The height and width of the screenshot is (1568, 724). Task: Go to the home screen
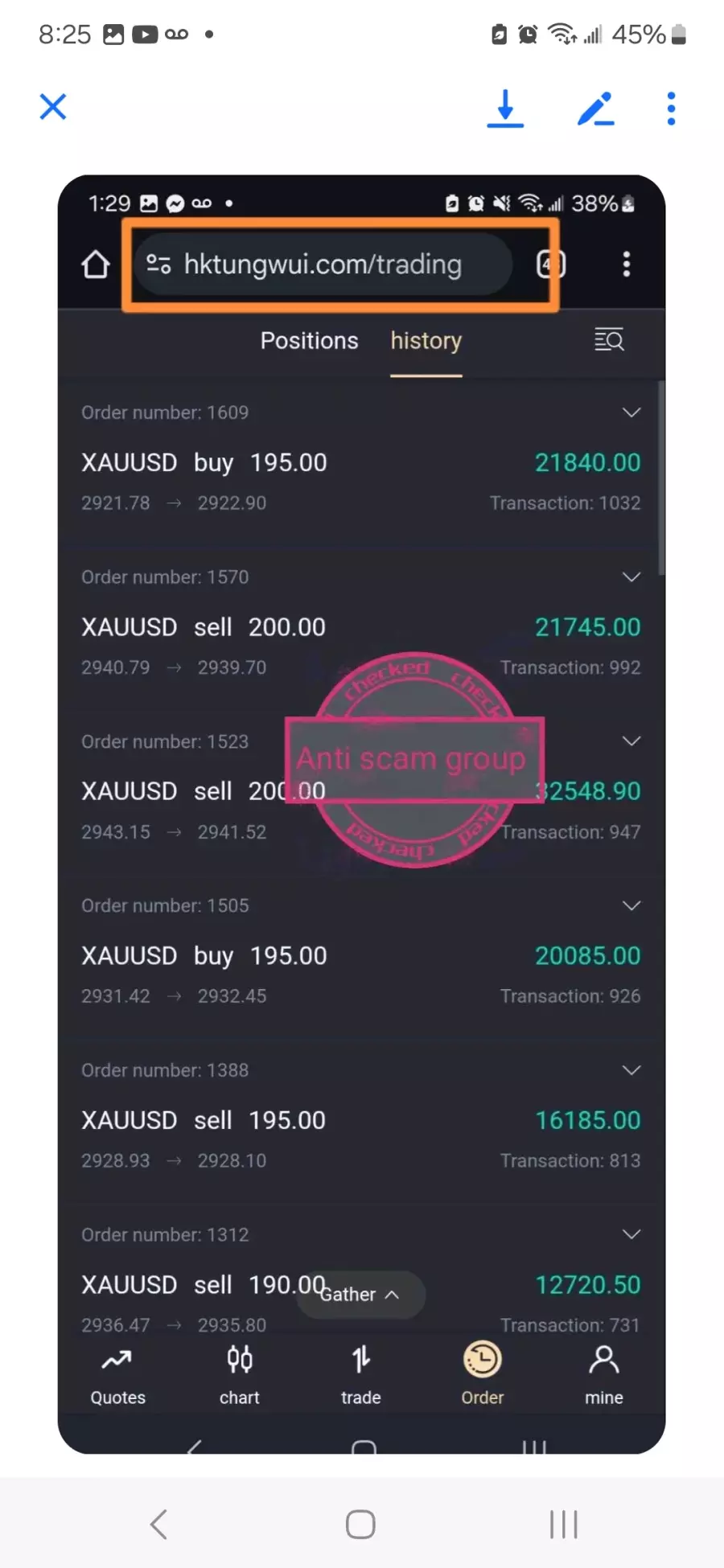[x=360, y=1524]
